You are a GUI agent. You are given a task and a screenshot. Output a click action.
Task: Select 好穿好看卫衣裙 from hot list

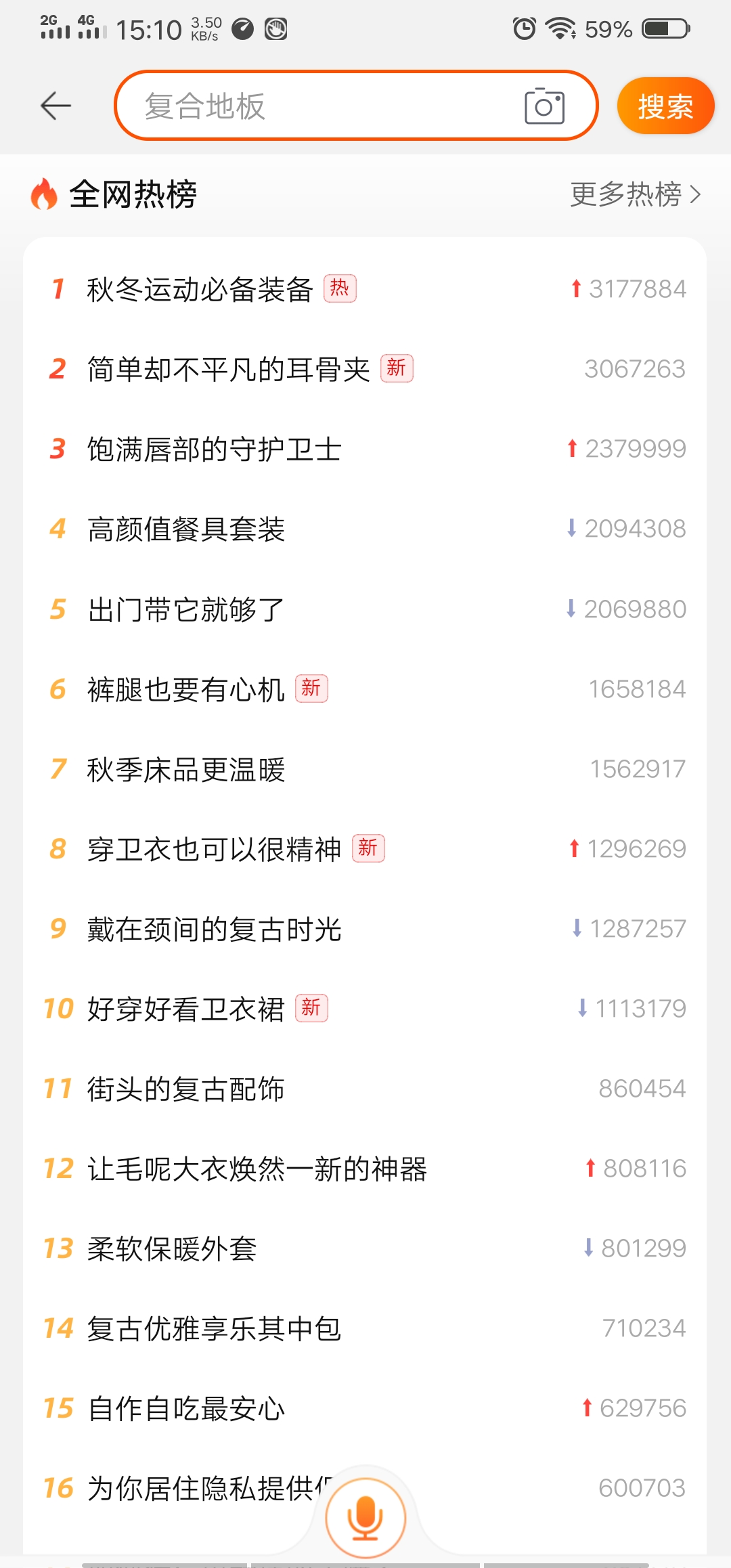tap(186, 1009)
